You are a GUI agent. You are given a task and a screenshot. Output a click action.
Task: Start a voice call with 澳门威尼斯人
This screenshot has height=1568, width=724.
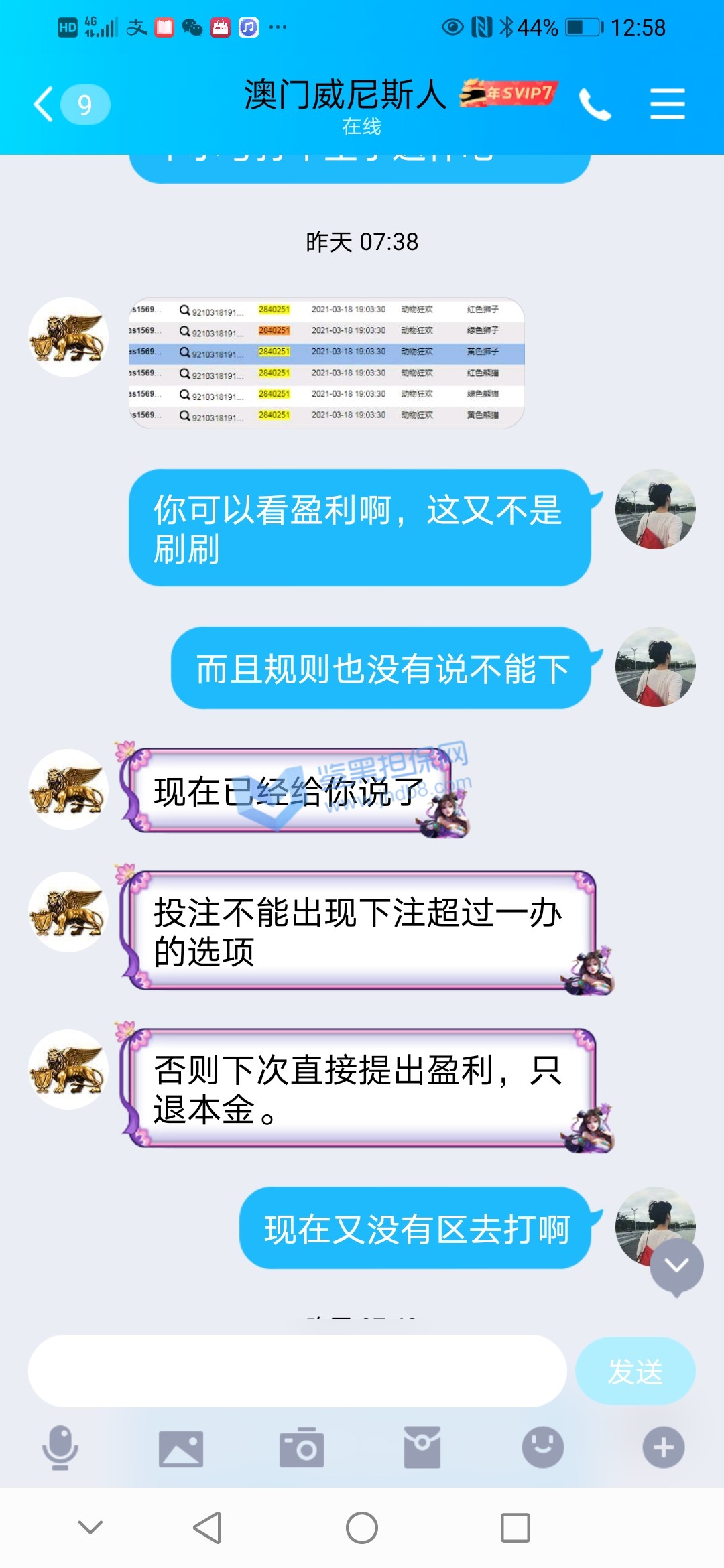[595, 105]
